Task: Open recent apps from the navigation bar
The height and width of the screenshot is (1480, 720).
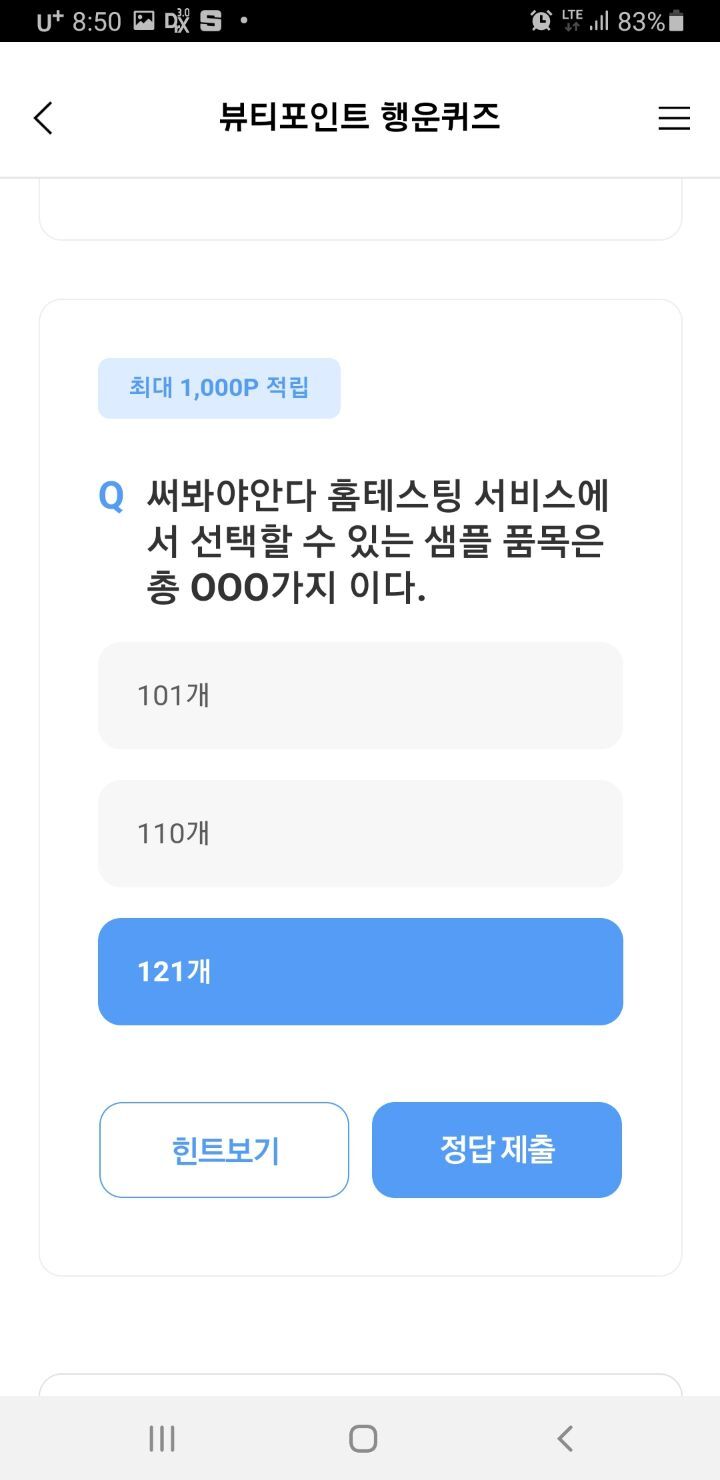Action: tap(162, 1439)
